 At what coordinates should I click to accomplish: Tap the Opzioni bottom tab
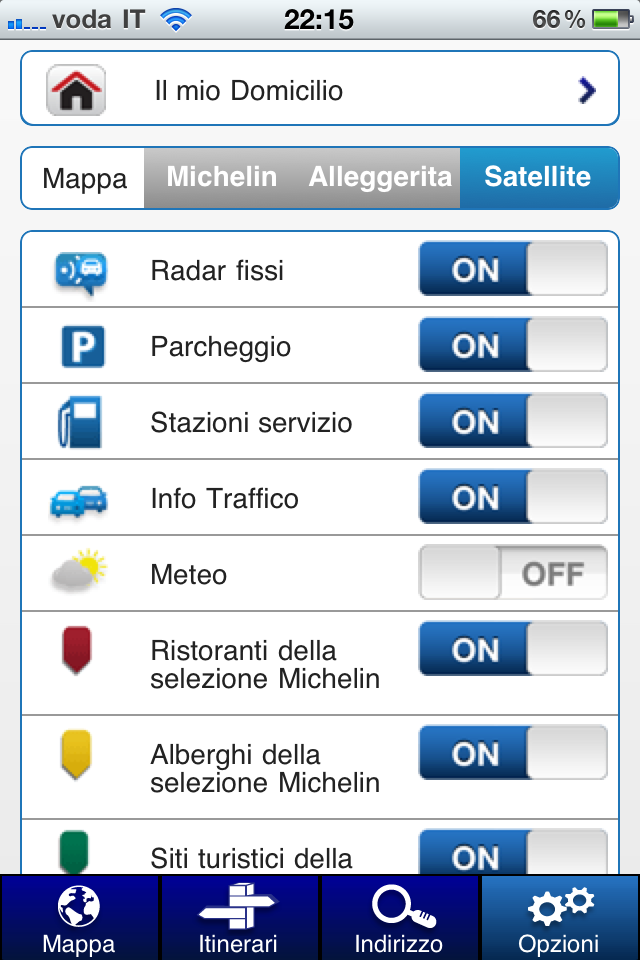coord(559,918)
